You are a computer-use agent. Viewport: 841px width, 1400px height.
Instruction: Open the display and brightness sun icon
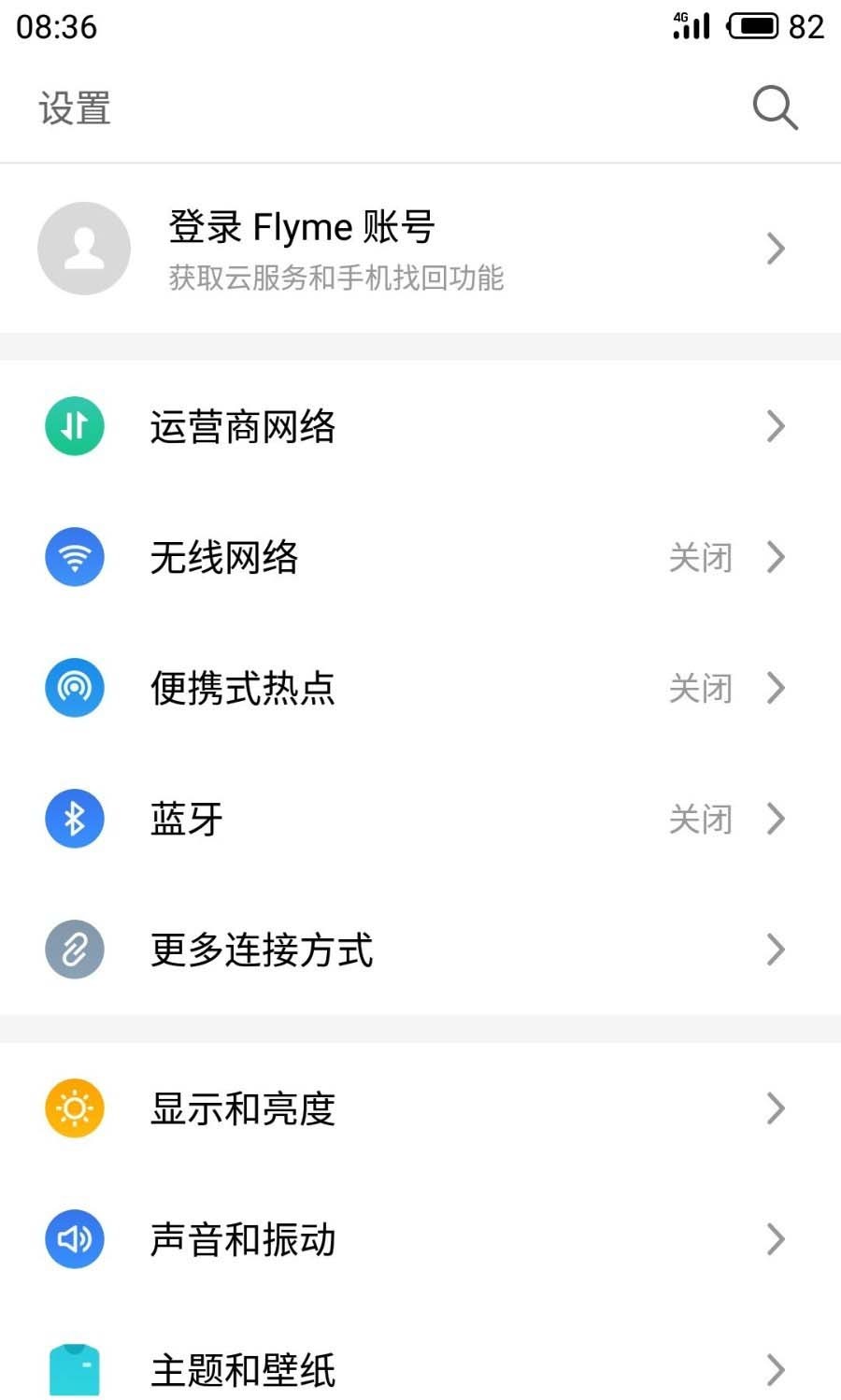[x=74, y=1108]
